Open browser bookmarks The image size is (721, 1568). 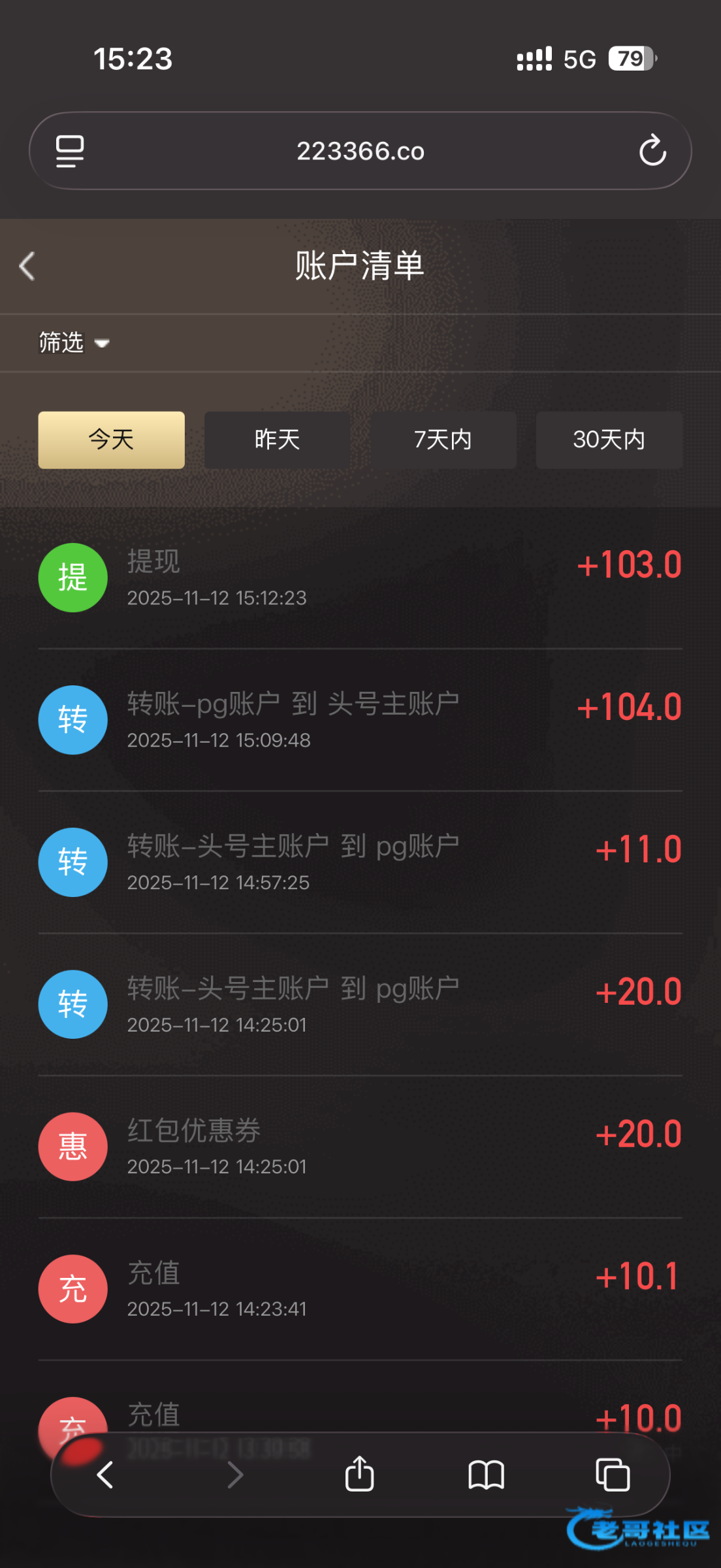click(486, 1475)
